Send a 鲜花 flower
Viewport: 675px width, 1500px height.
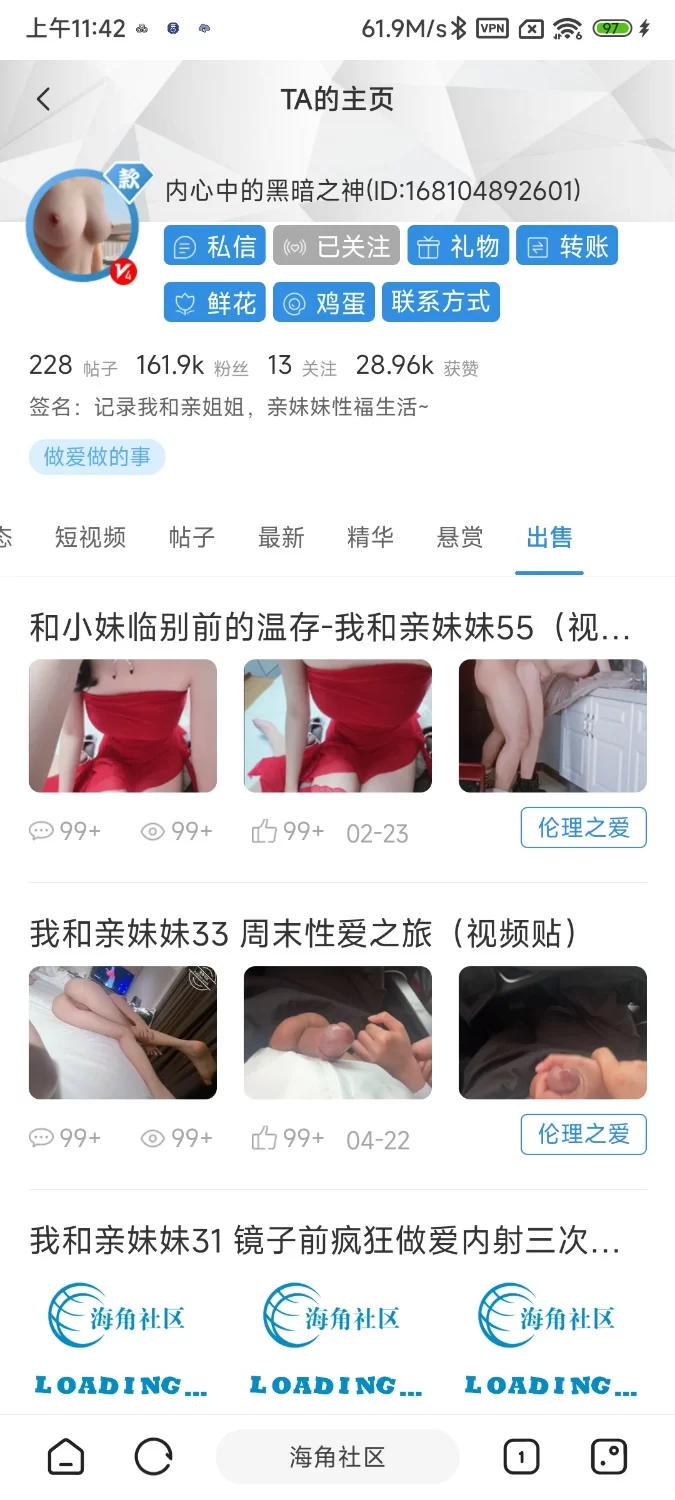tap(215, 302)
